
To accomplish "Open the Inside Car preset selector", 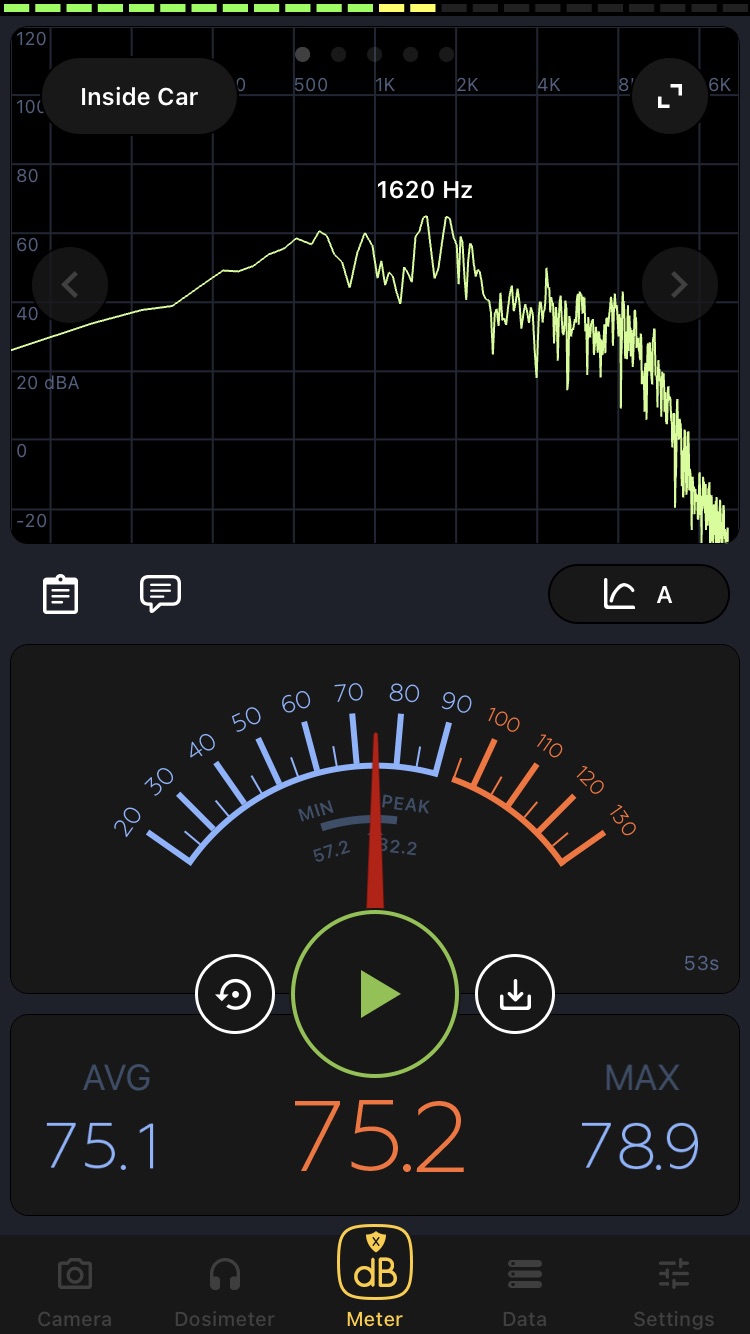I will [139, 97].
